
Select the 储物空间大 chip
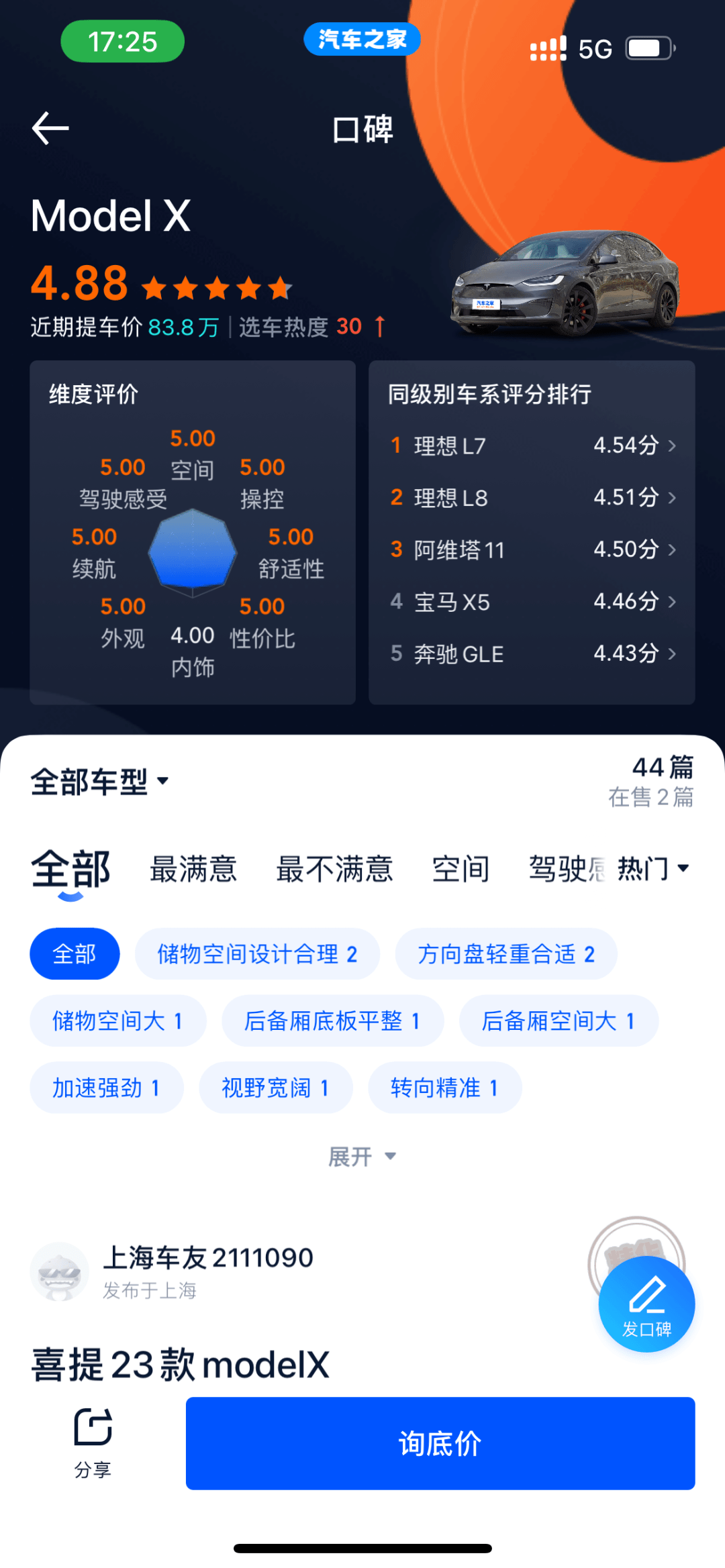tap(117, 1021)
